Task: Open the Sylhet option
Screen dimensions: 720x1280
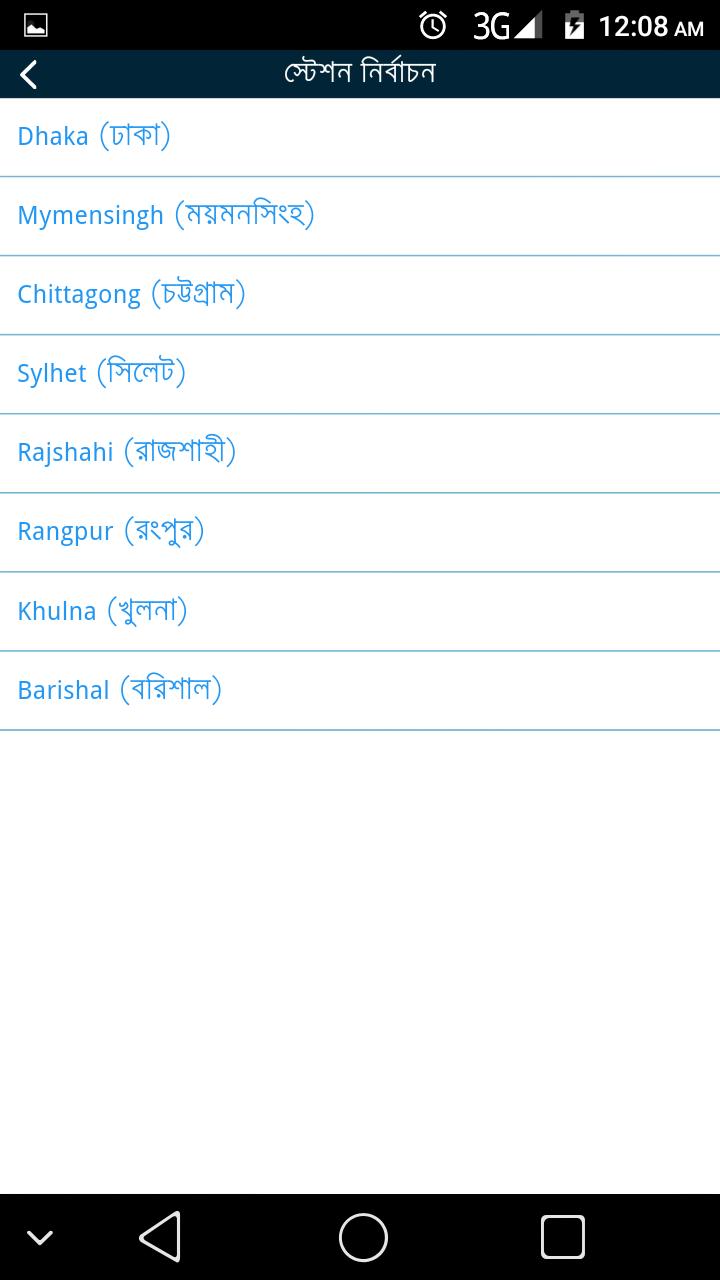Action: point(360,374)
